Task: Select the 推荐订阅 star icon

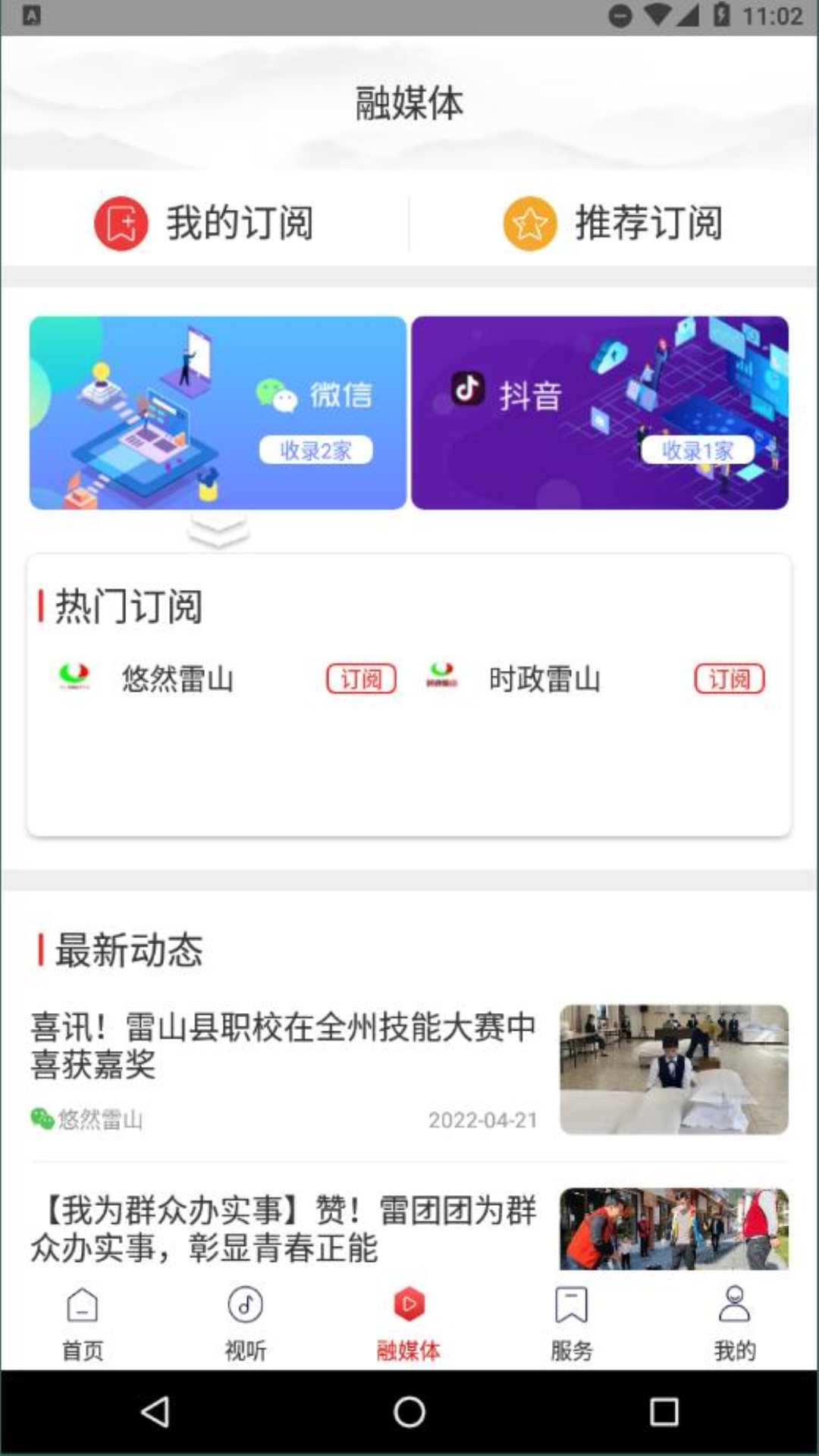Action: (x=529, y=222)
